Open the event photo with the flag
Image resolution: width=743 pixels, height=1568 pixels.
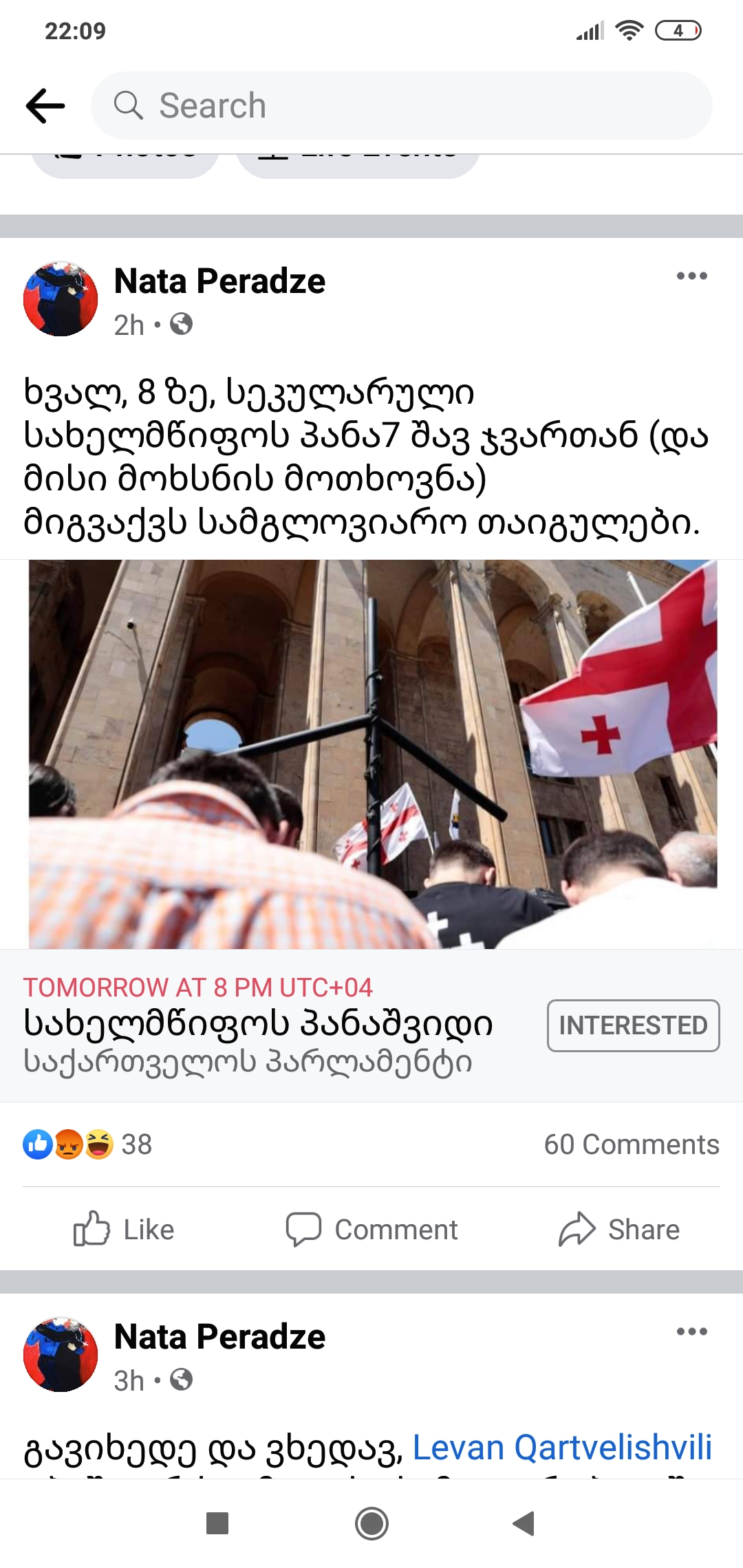tap(372, 754)
